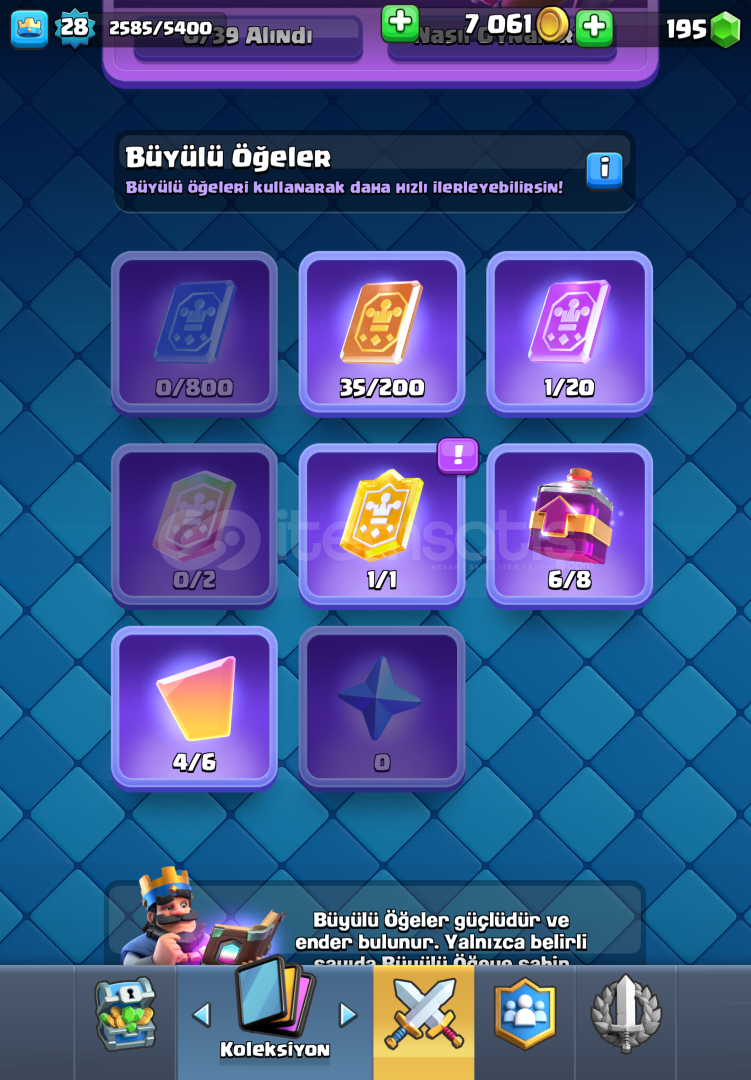This screenshot has height=1080, width=751.
Task: Tap the right arrow beside Koleksiyon
Action: (x=347, y=1014)
